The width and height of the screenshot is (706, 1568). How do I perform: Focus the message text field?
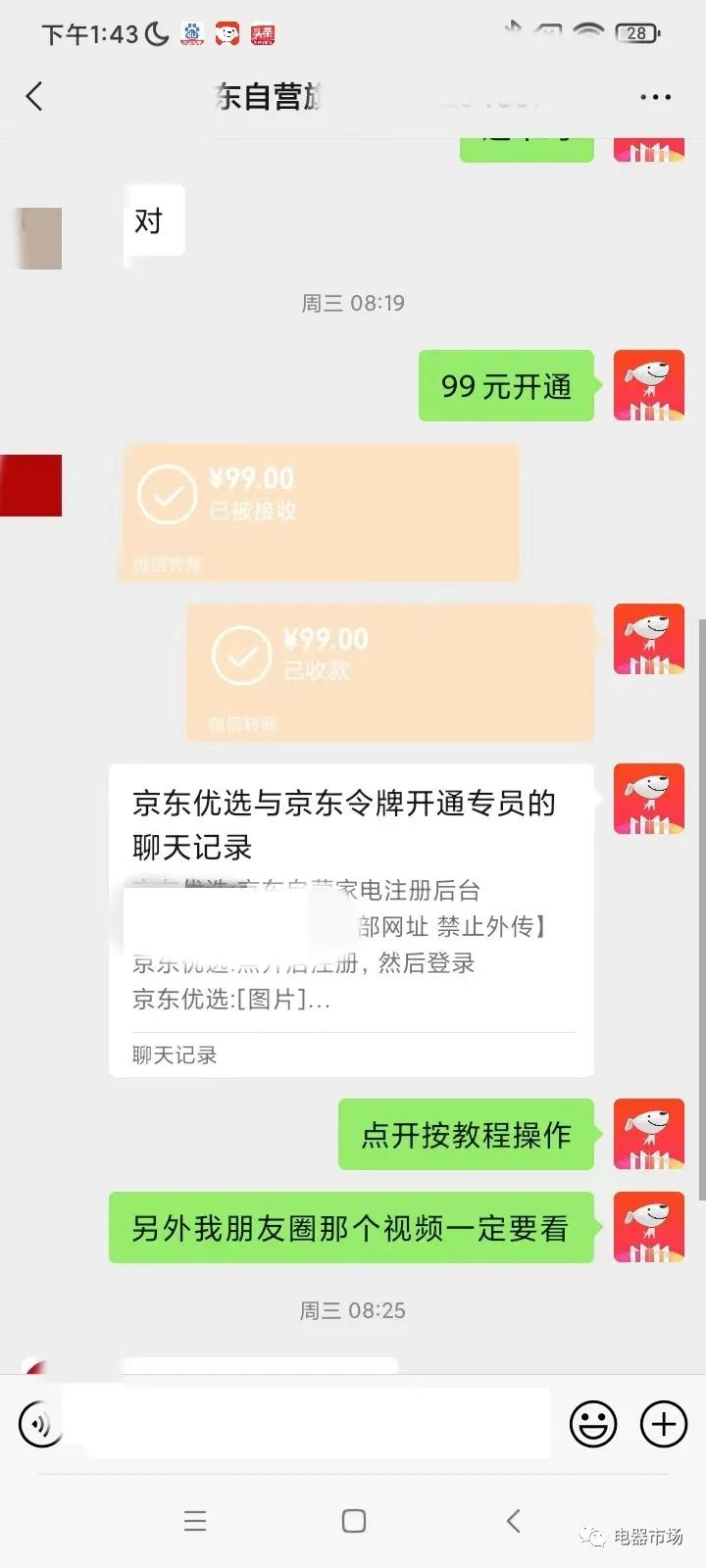coord(314,1423)
